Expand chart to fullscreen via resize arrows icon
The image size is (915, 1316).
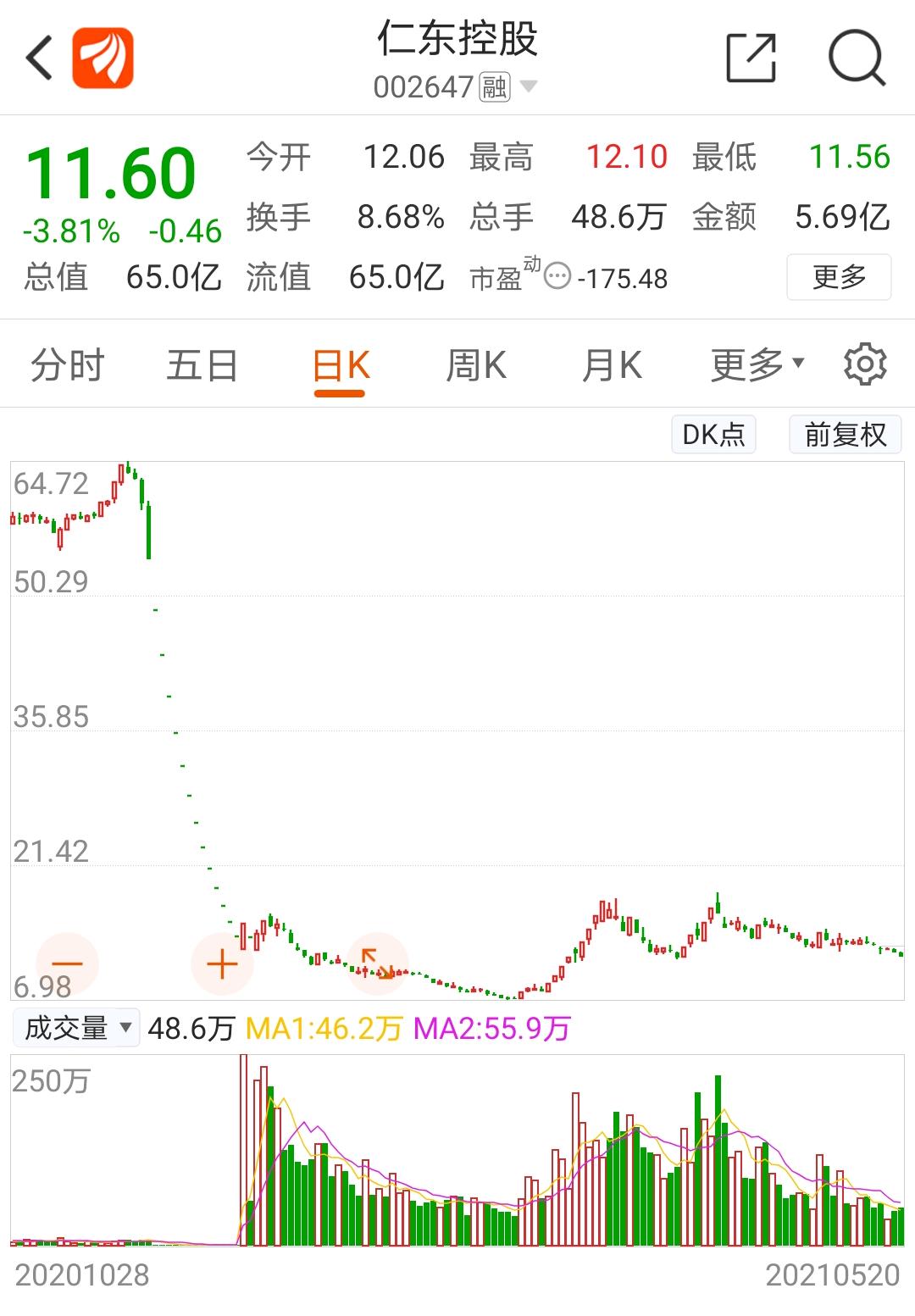(x=375, y=963)
